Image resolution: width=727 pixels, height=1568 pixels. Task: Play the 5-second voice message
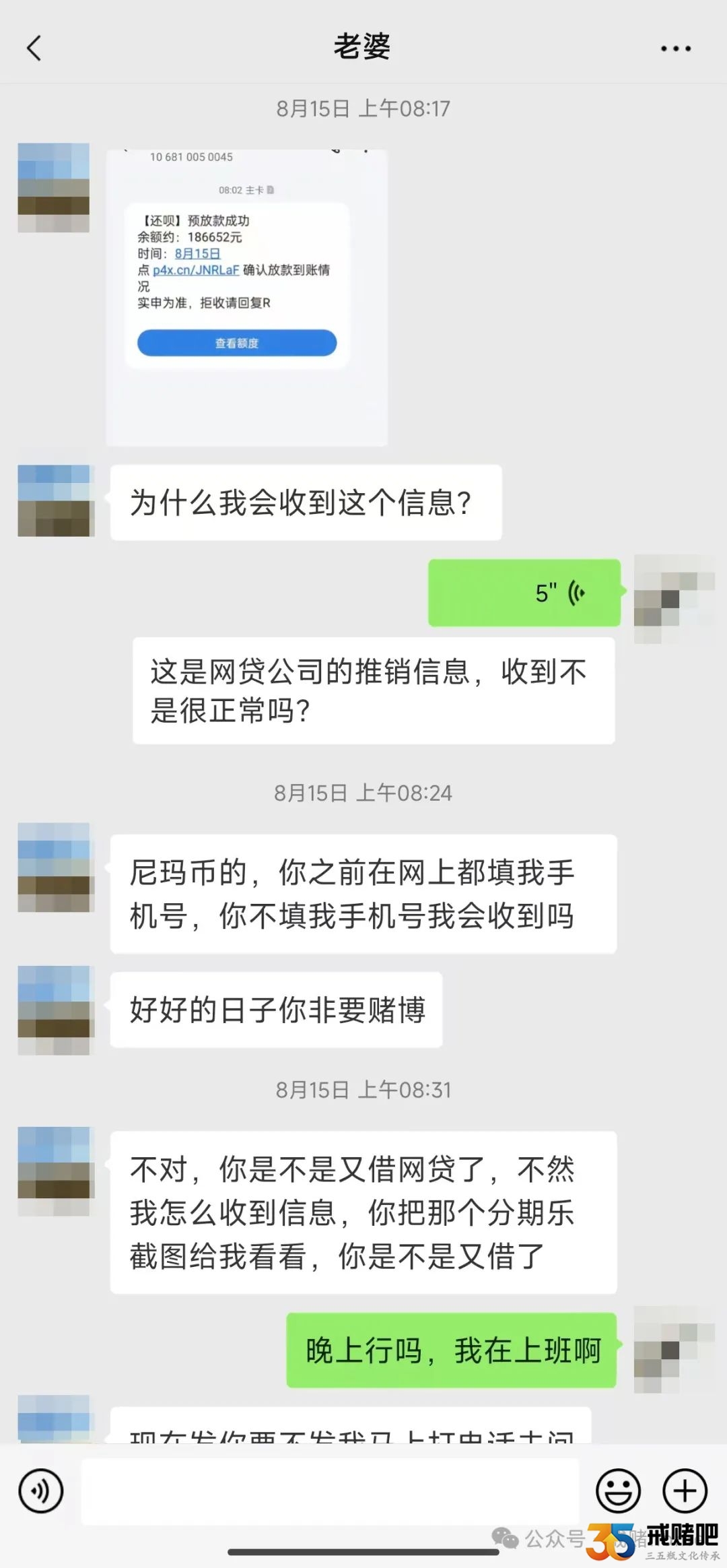pyautogui.click(x=524, y=593)
